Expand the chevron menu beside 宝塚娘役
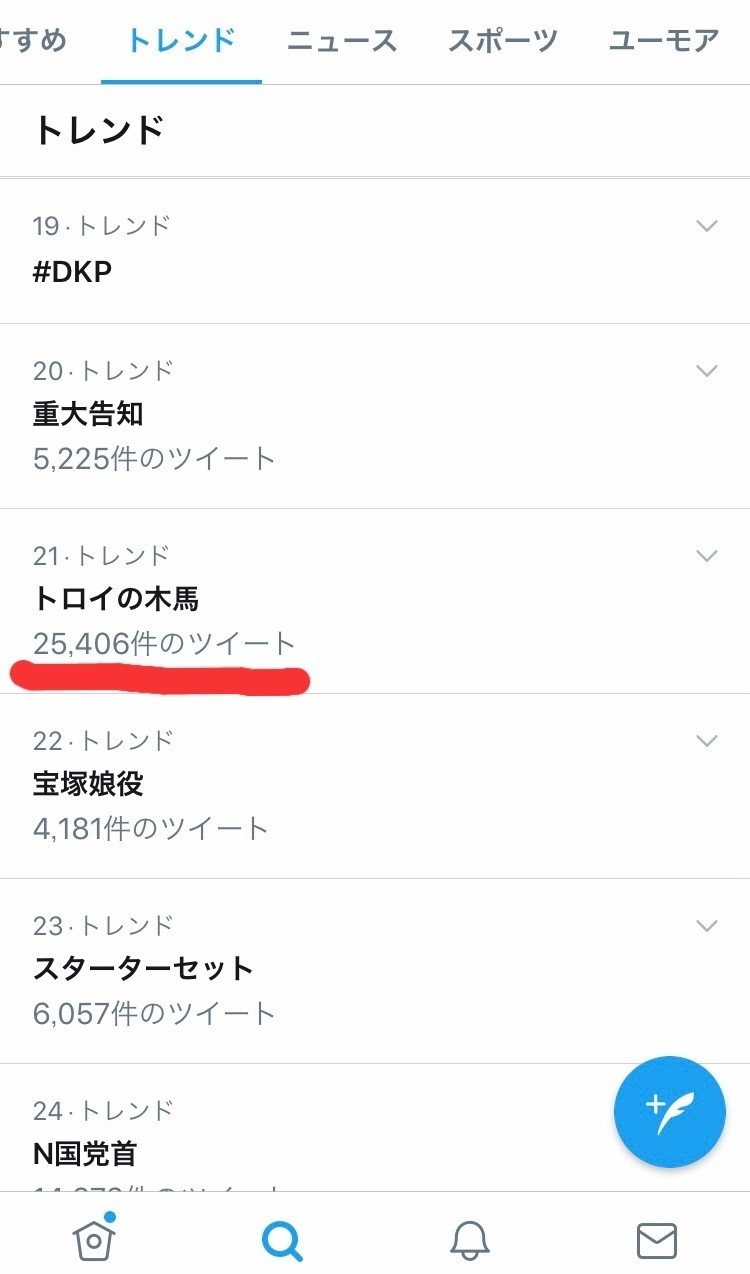Viewport: 750px width, 1274px height. (707, 741)
